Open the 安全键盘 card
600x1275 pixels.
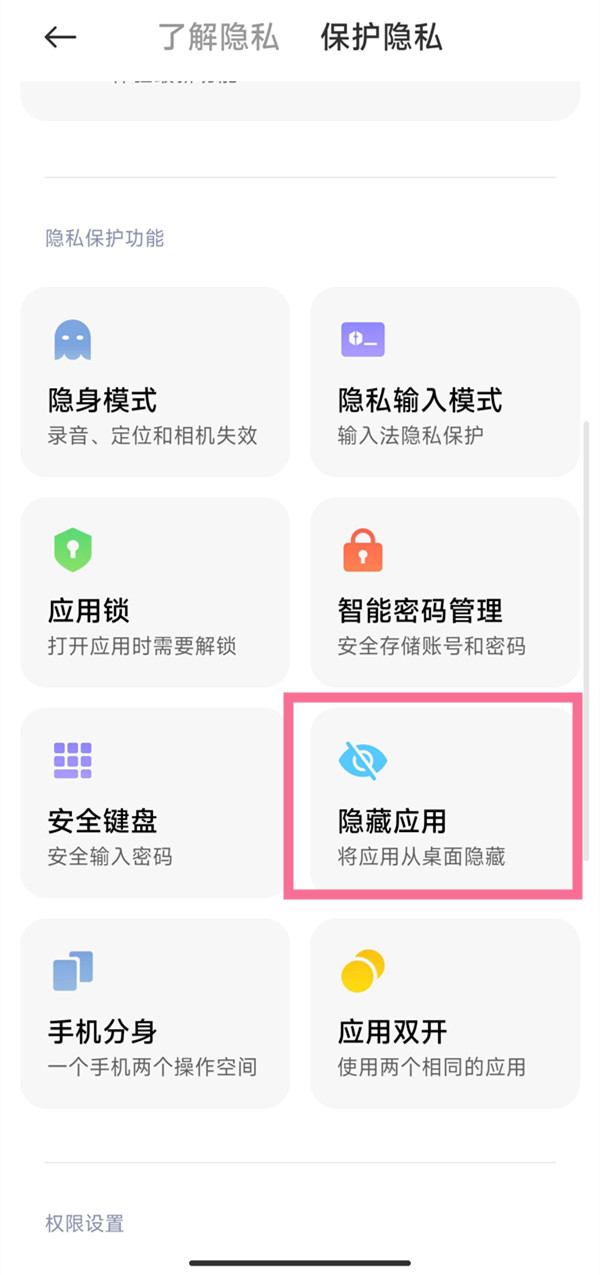click(x=155, y=802)
